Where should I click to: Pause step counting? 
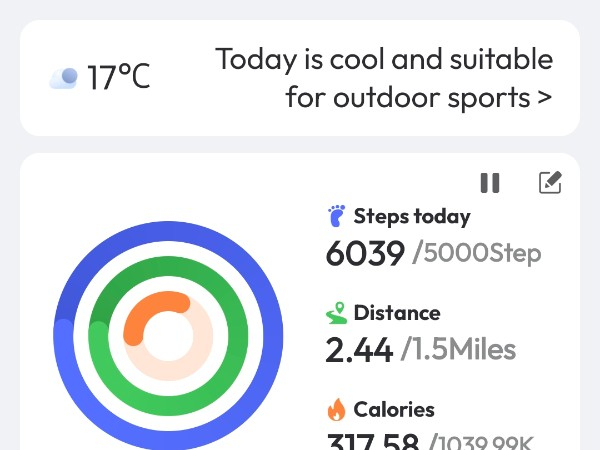(489, 183)
